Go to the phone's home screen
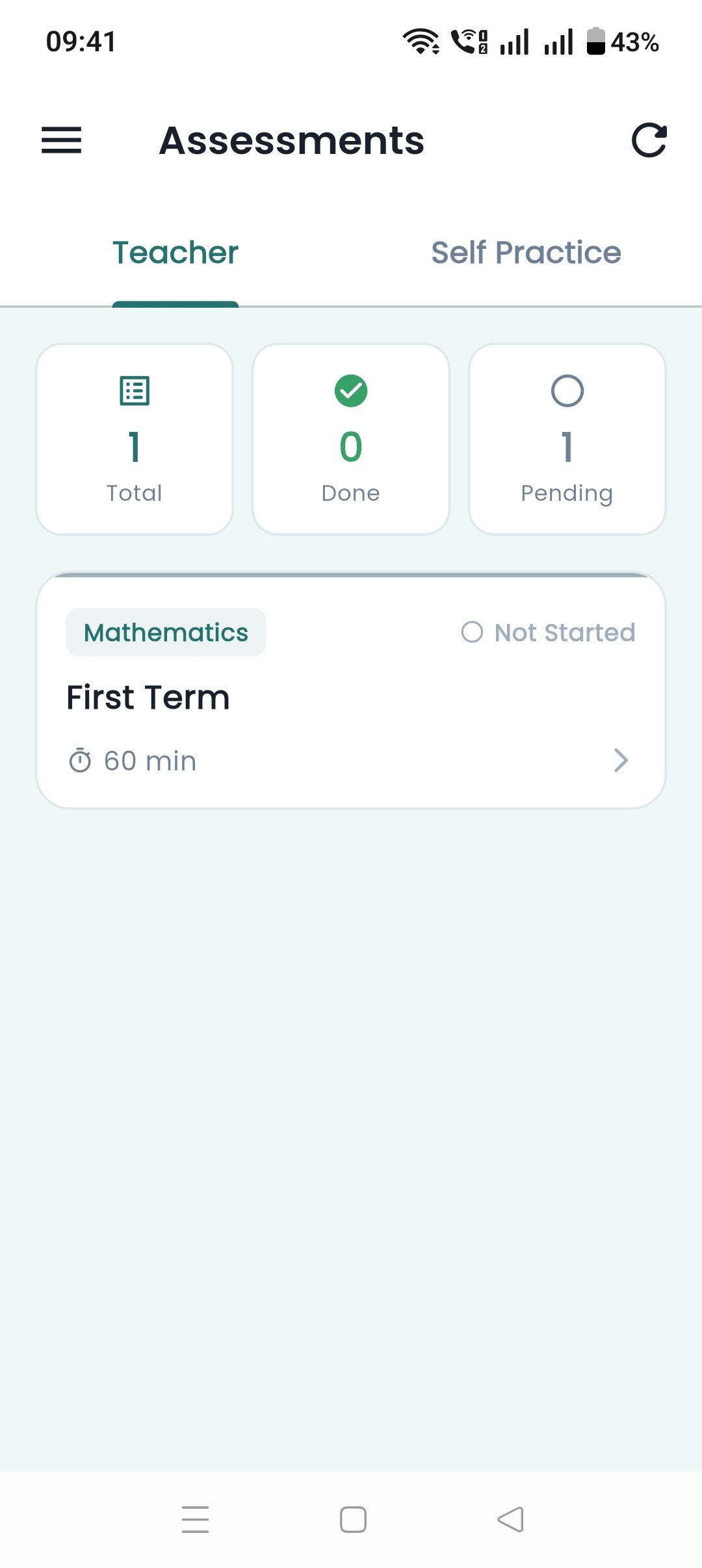This screenshot has height=1568, width=702. pos(353,1519)
